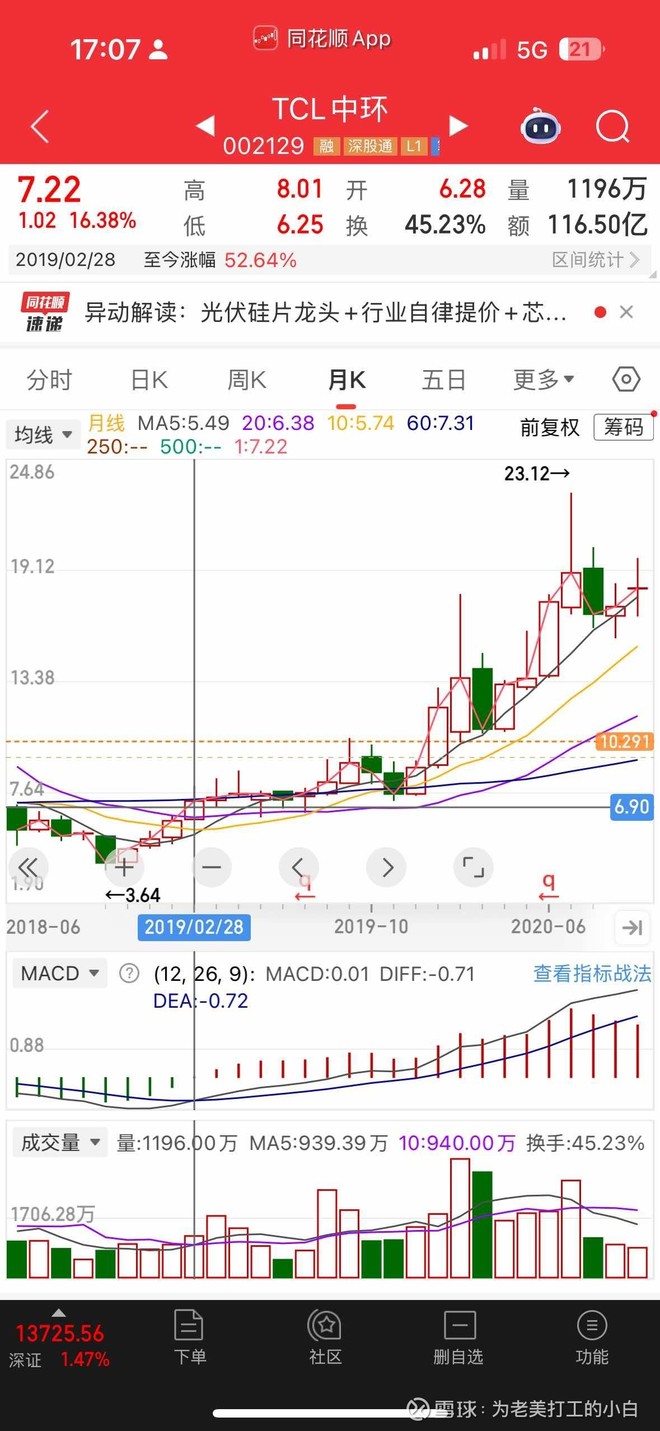The width and height of the screenshot is (660, 1431).
Task: Switch to the 周K tab
Action: (x=246, y=380)
